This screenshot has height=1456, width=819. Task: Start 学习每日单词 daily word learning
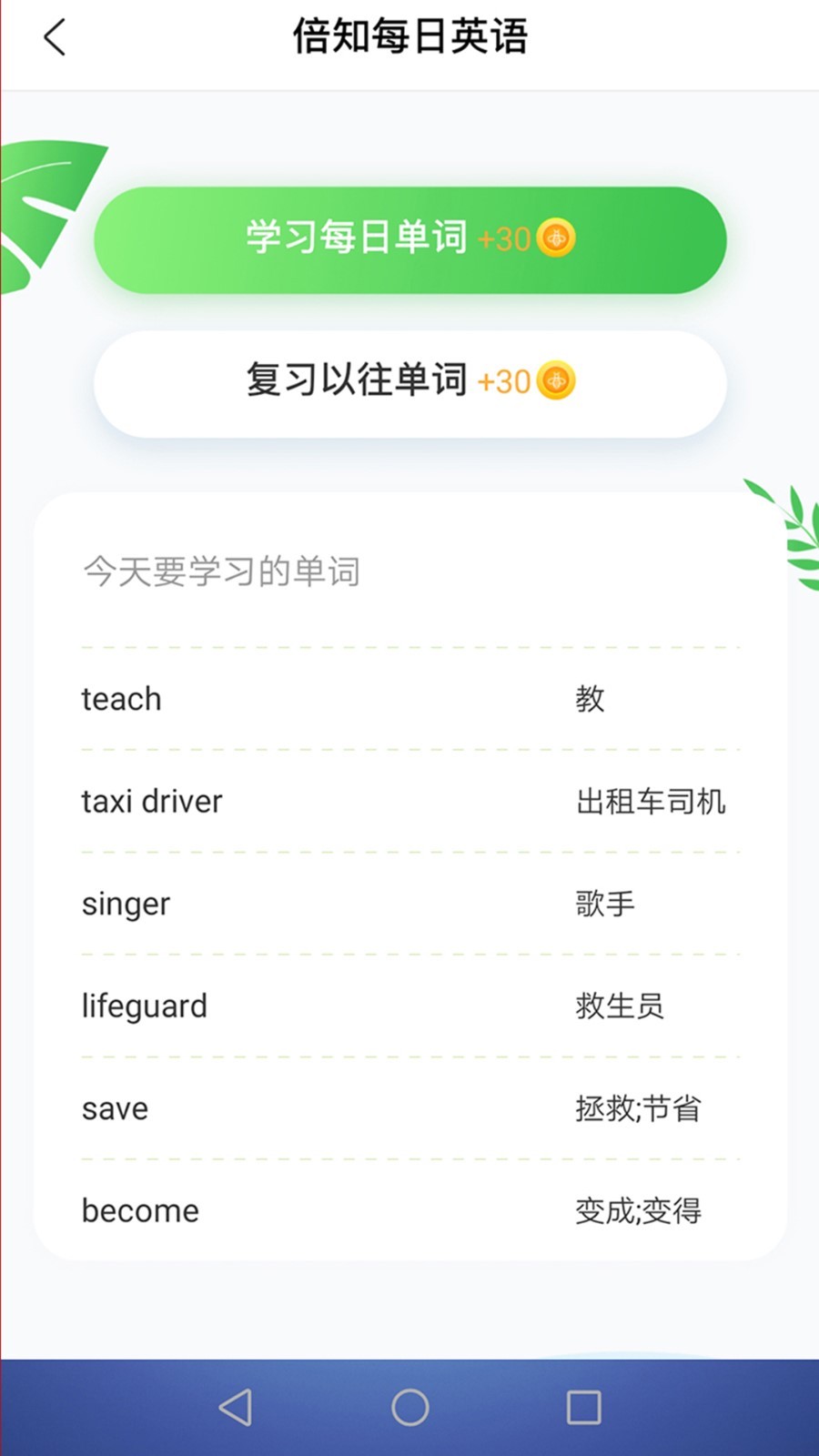point(409,239)
